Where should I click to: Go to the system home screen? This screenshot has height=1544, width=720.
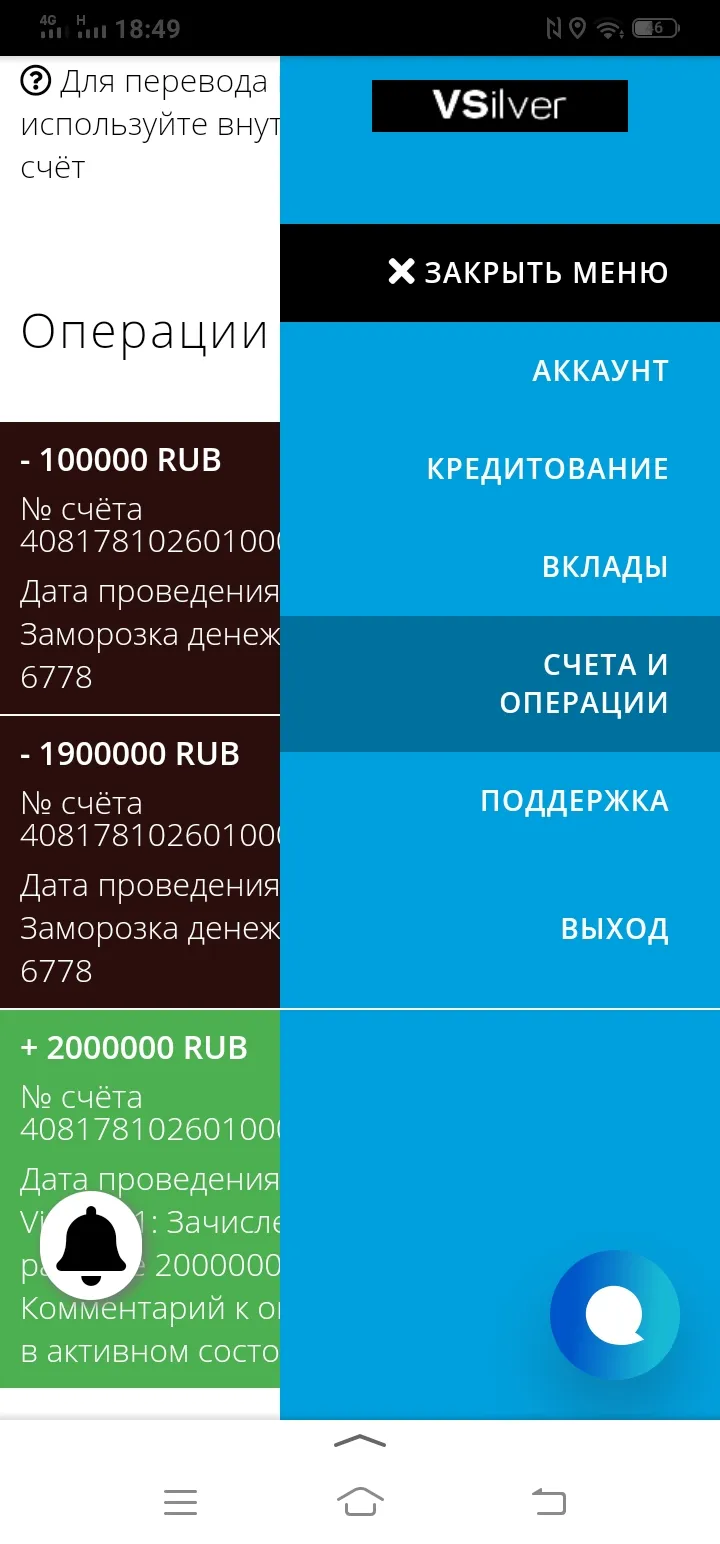pyautogui.click(x=360, y=1501)
